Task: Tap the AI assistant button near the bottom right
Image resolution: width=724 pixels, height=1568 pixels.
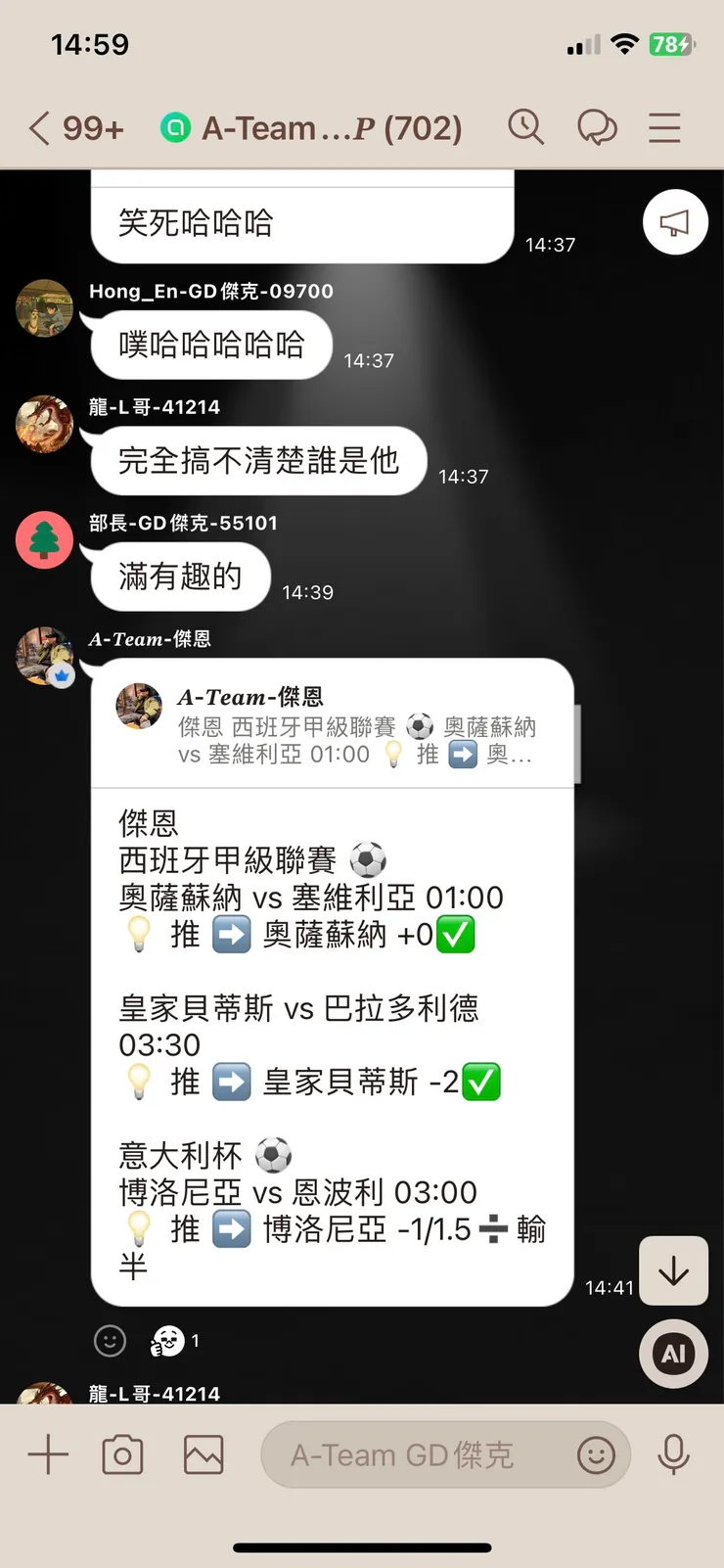Action: 672,1354
